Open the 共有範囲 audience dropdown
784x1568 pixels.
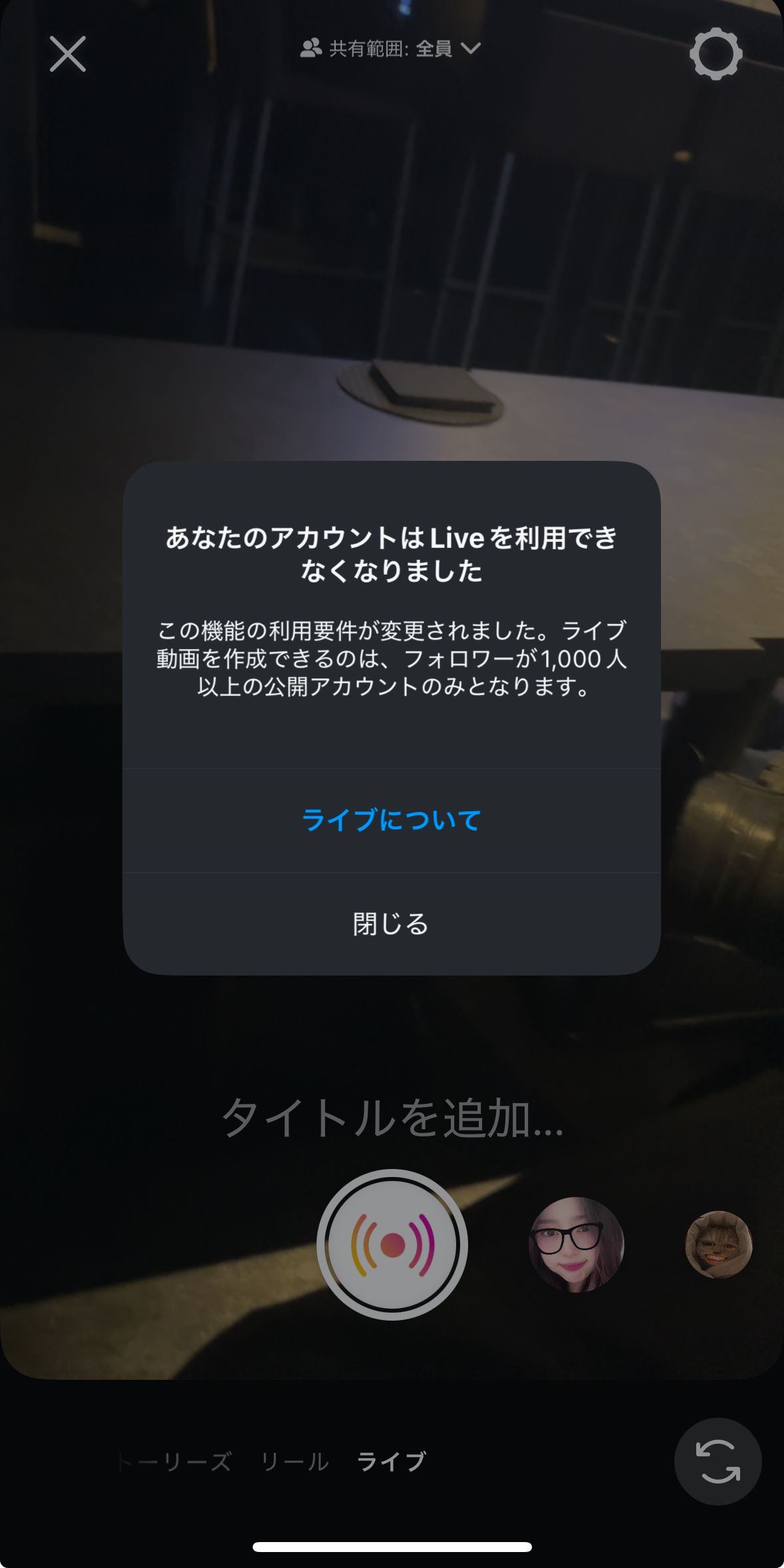coord(390,49)
